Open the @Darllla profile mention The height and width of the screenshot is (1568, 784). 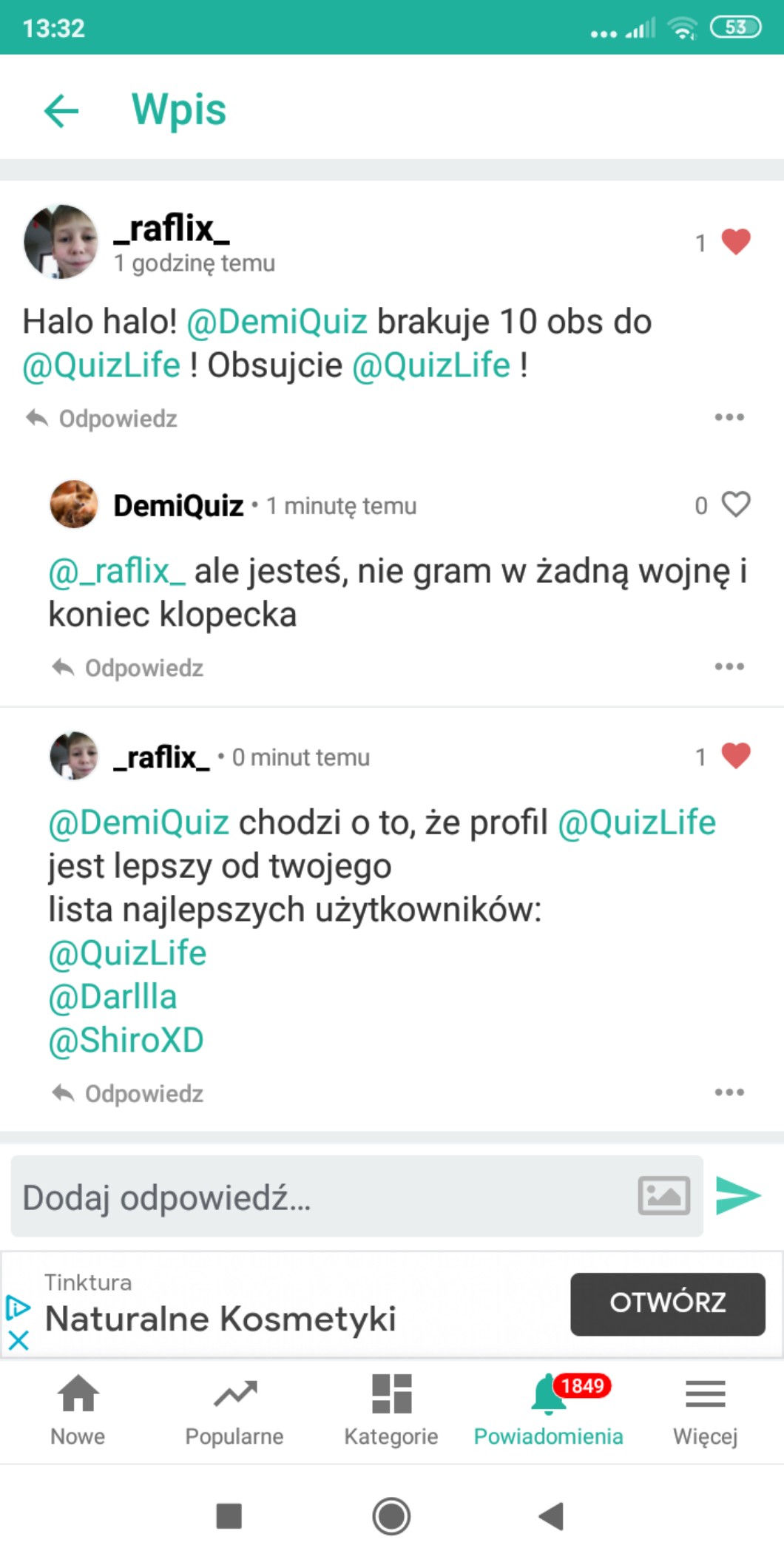[x=113, y=997]
